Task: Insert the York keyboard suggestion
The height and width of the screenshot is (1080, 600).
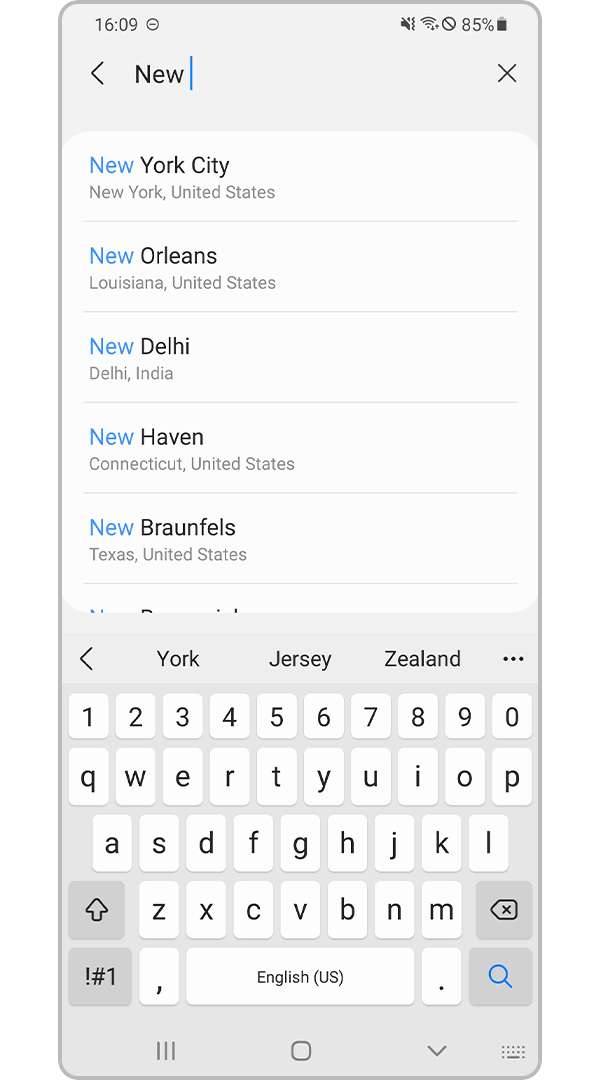Action: coord(178,659)
